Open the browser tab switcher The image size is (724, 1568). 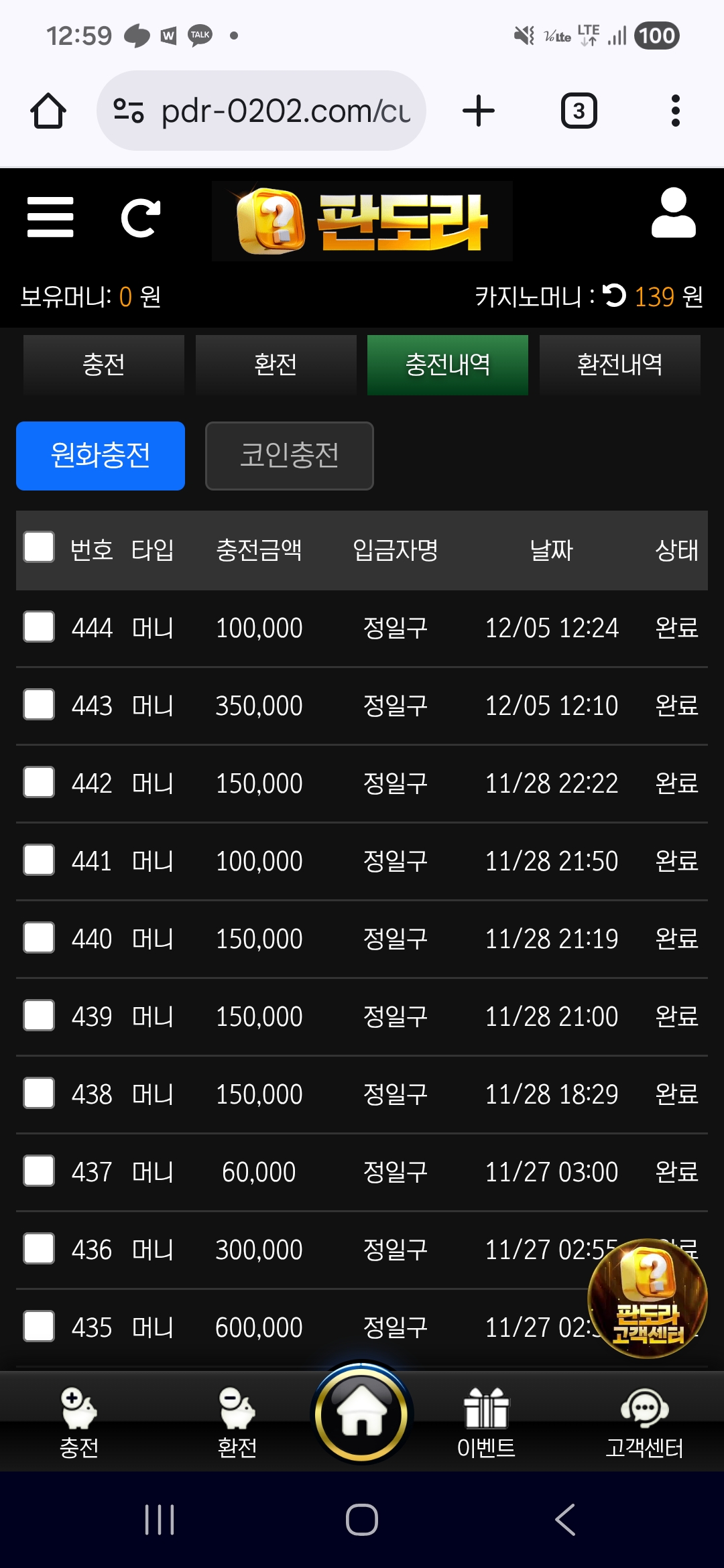[x=579, y=111]
